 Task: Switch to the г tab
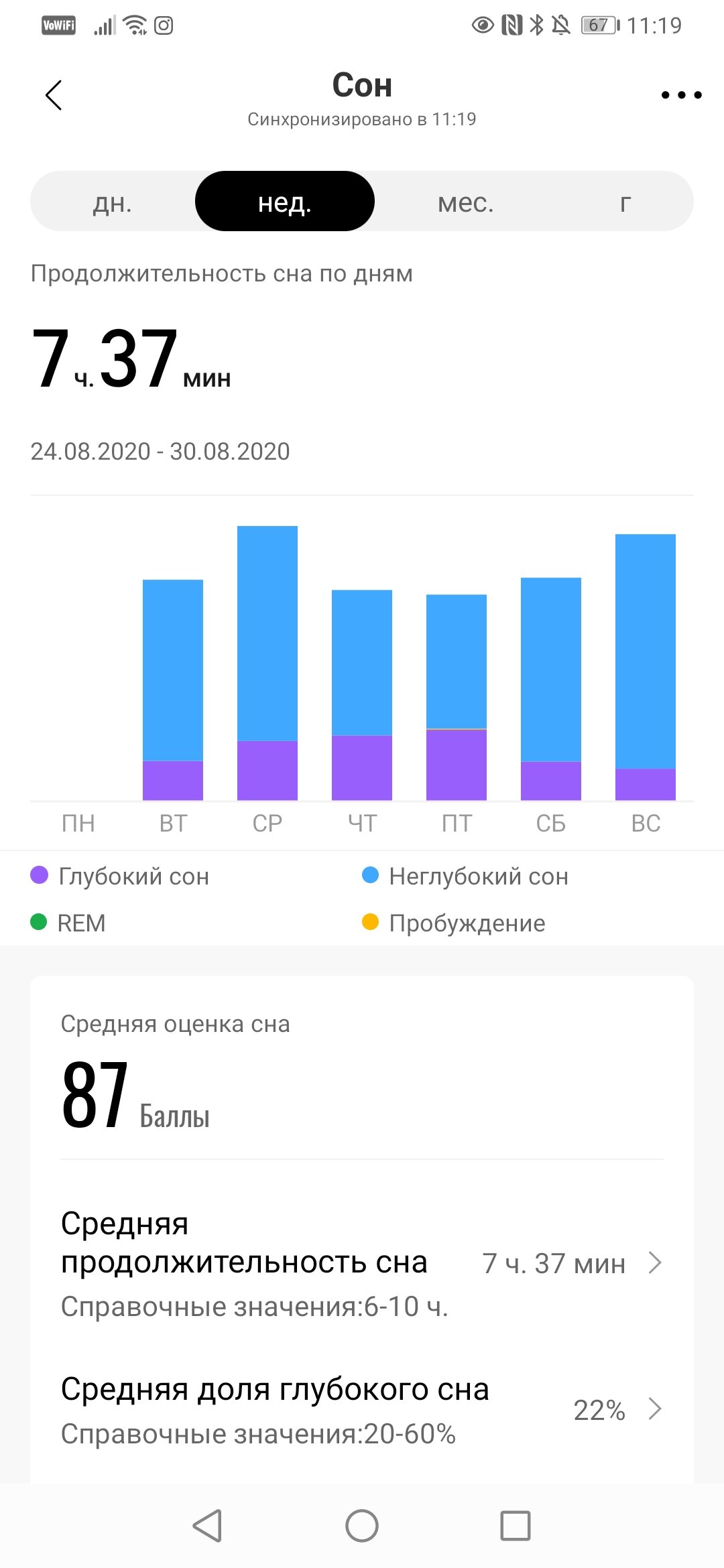pyautogui.click(x=625, y=202)
